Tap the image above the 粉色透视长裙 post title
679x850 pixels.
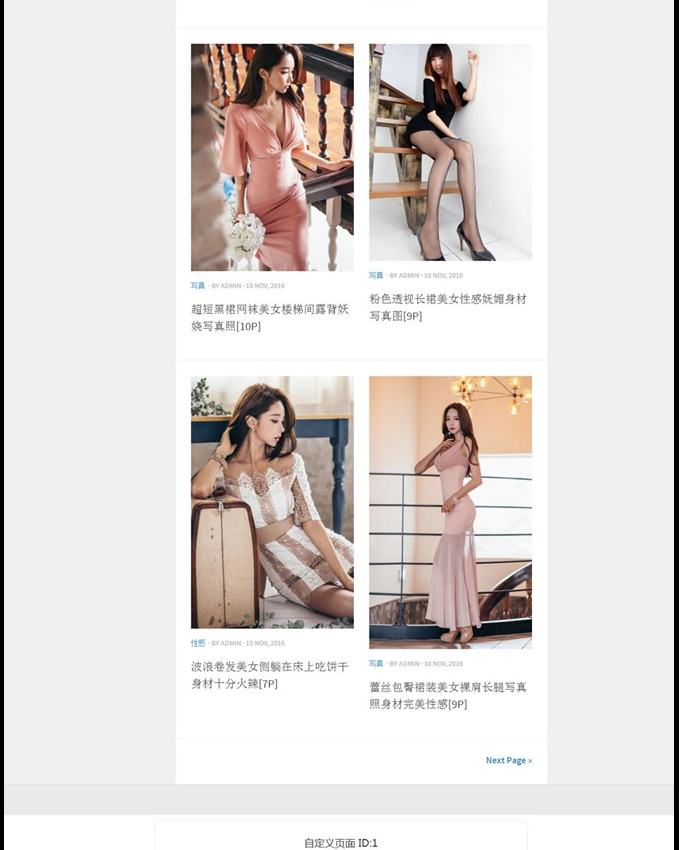[x=450, y=152]
